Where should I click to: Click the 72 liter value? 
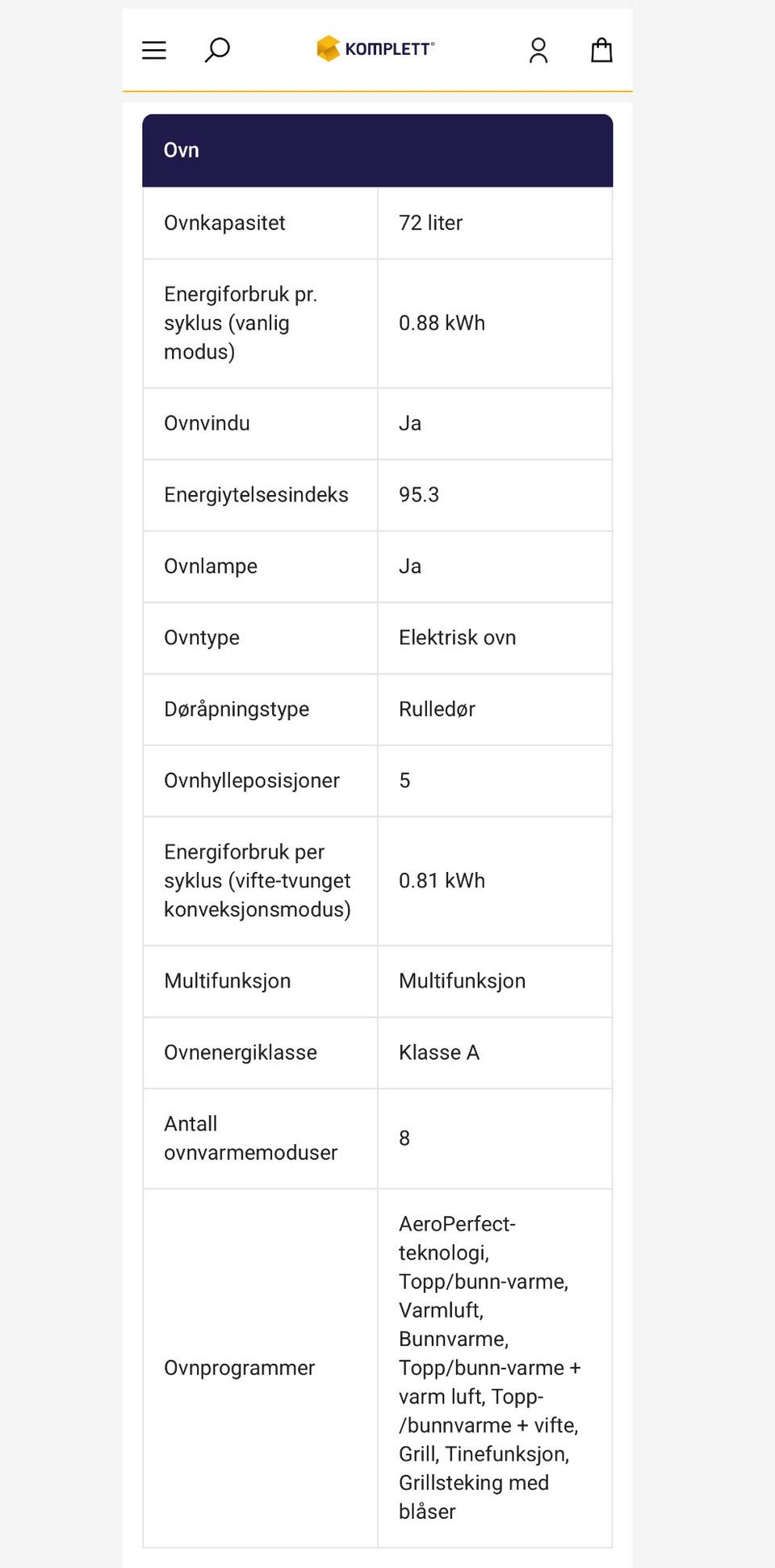point(430,223)
